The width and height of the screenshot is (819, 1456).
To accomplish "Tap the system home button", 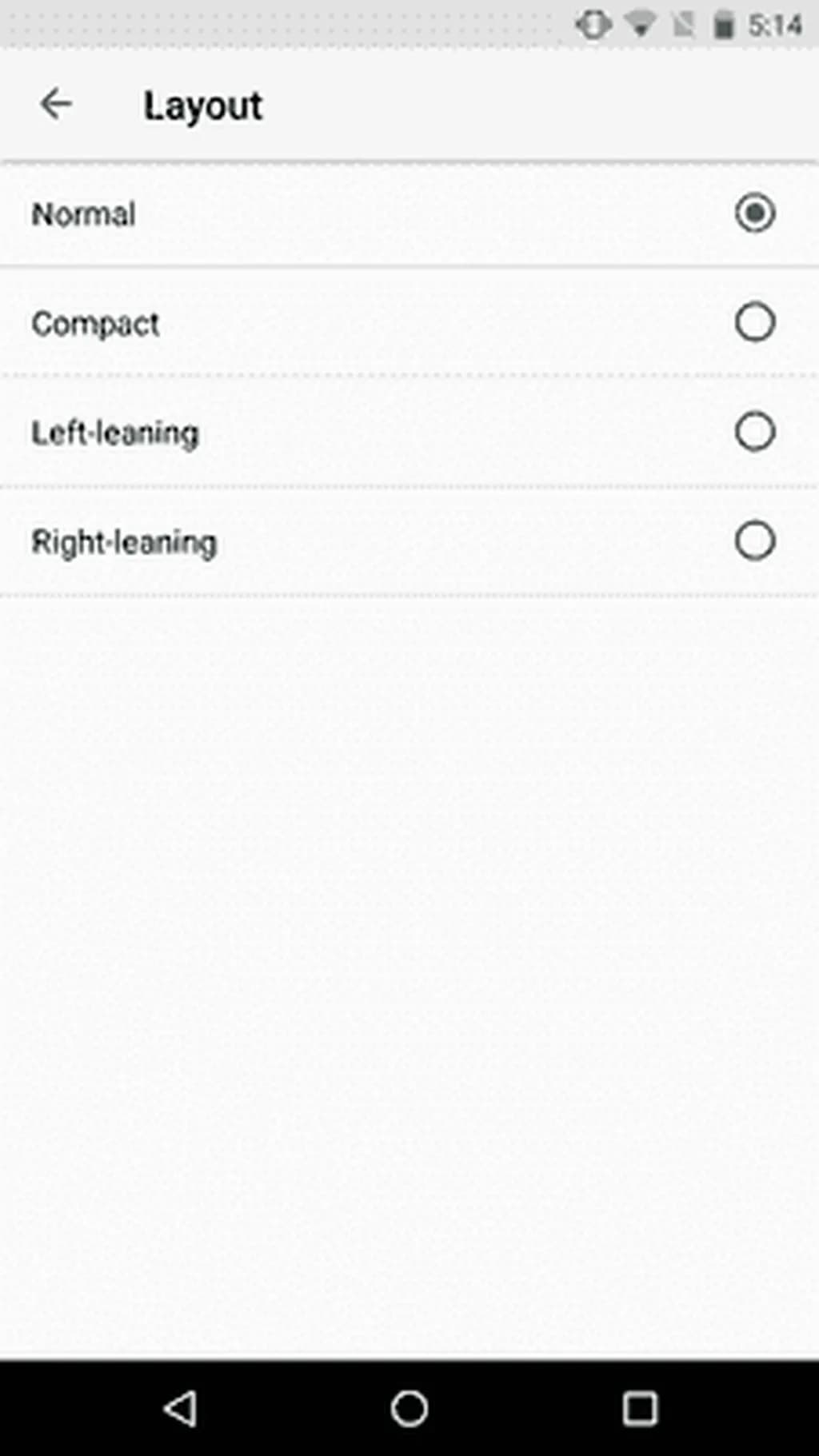I will click(409, 1408).
